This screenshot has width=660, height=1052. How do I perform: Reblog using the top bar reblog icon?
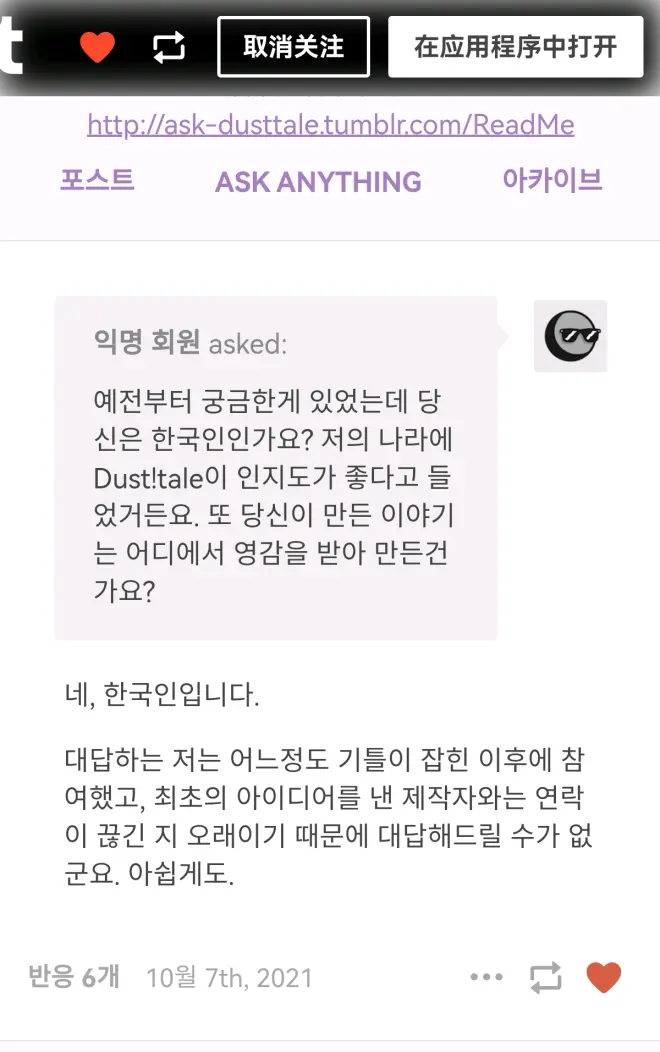[x=168, y=47]
